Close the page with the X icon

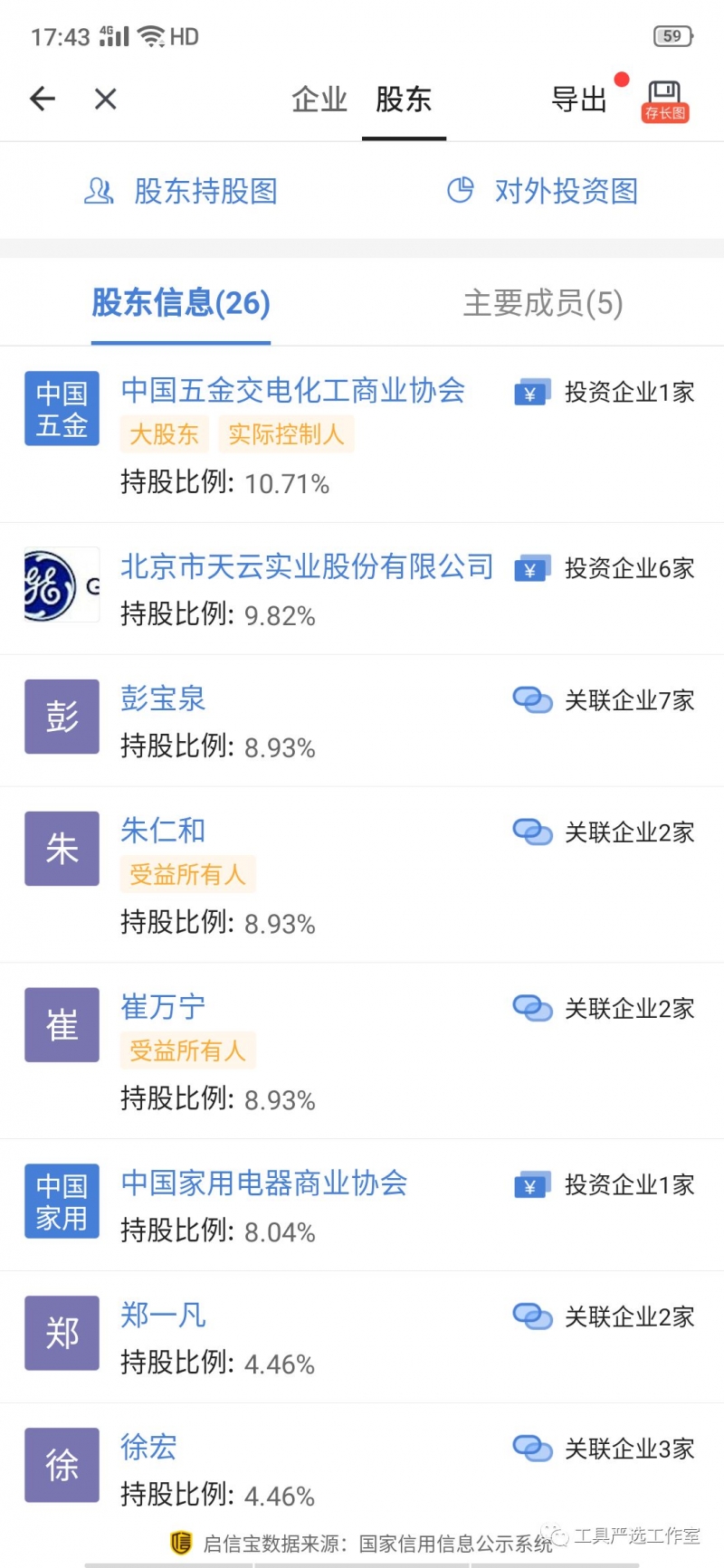[x=106, y=99]
